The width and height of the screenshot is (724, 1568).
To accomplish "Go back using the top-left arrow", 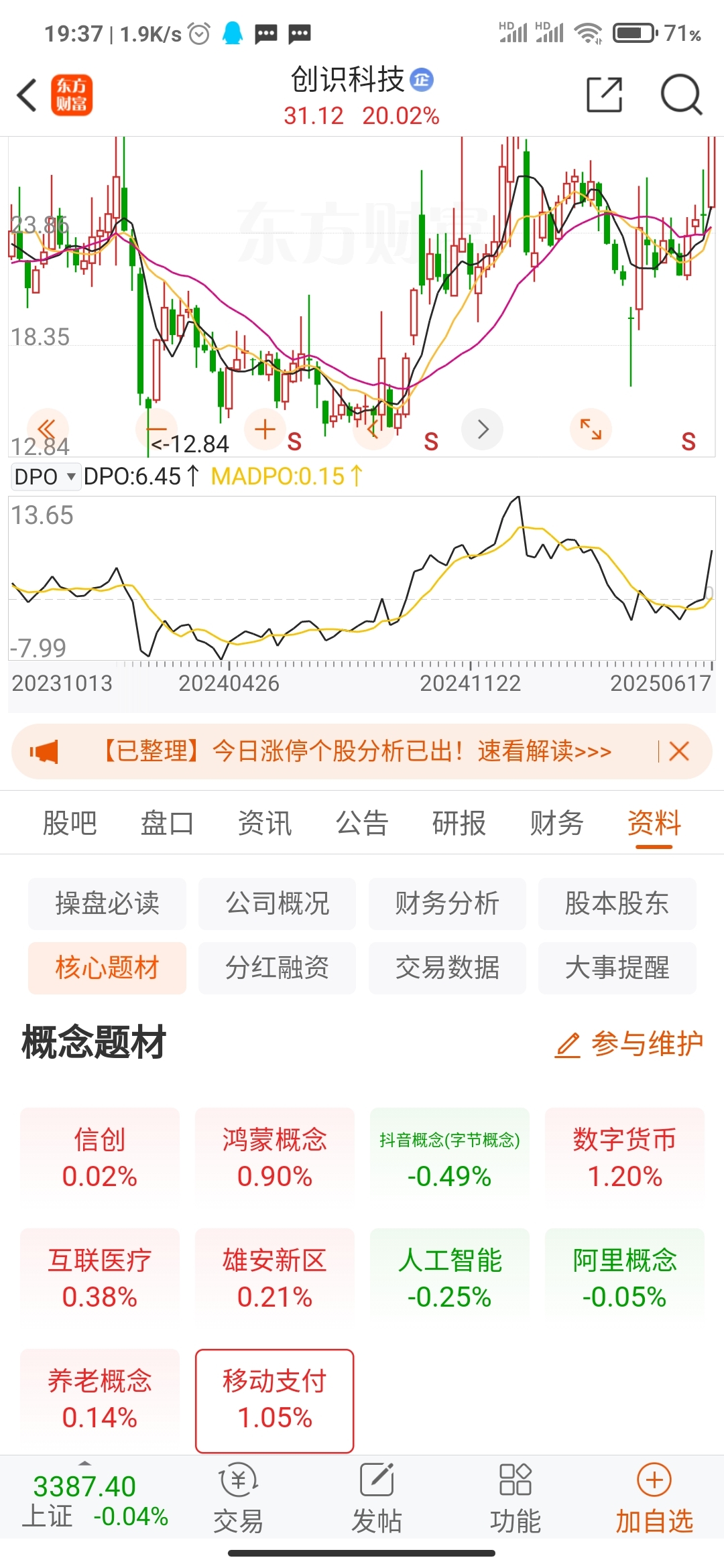I will coord(27,94).
